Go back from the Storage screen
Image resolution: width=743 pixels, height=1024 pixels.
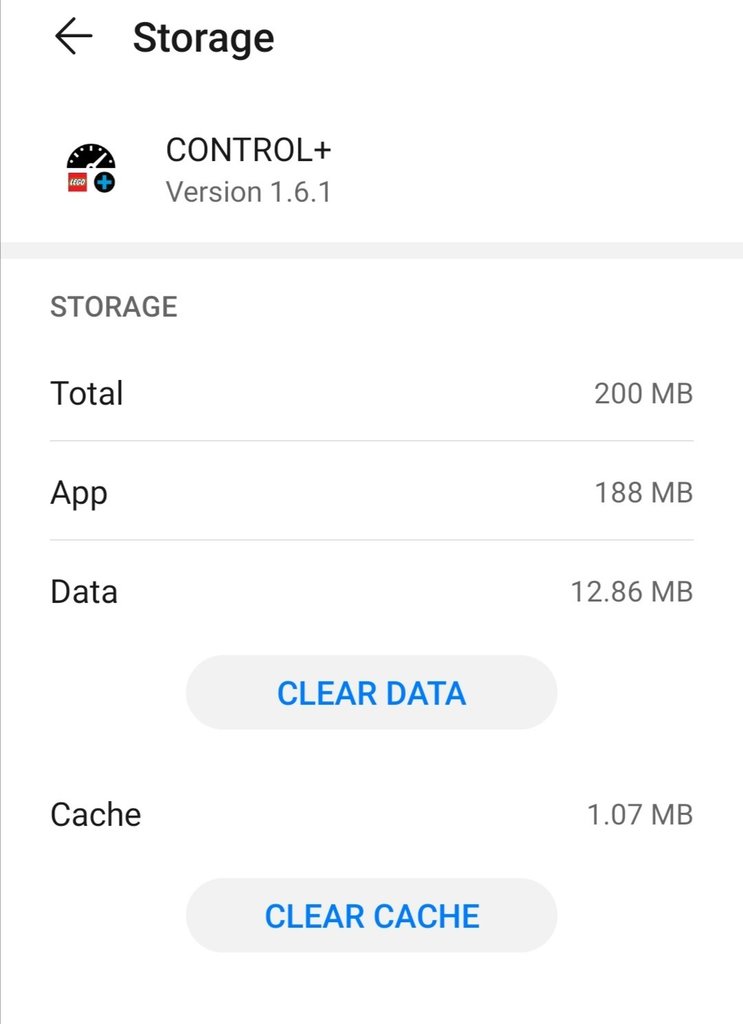[x=74, y=38]
